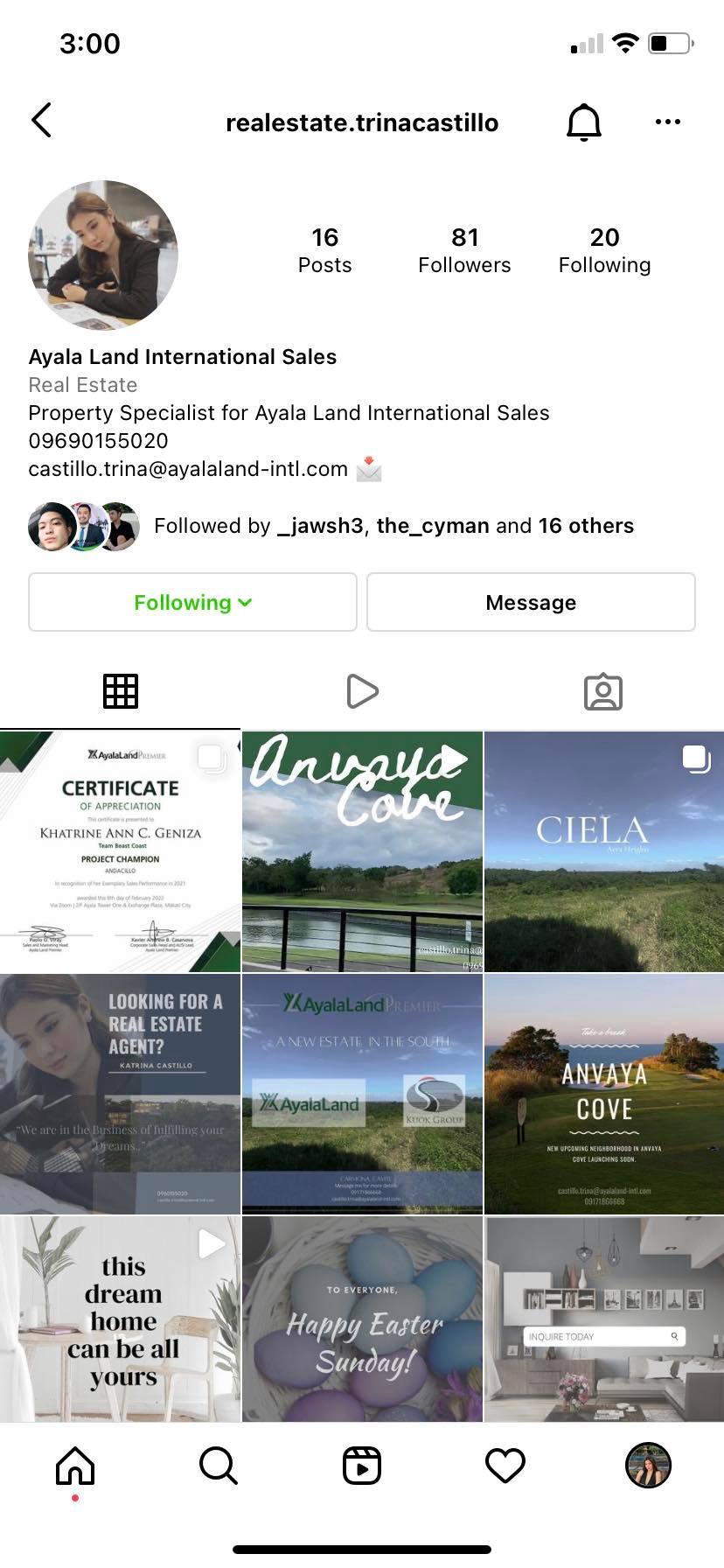The image size is (724, 1568).
Task: Open the Reels tab in bottom bar
Action: click(362, 1465)
